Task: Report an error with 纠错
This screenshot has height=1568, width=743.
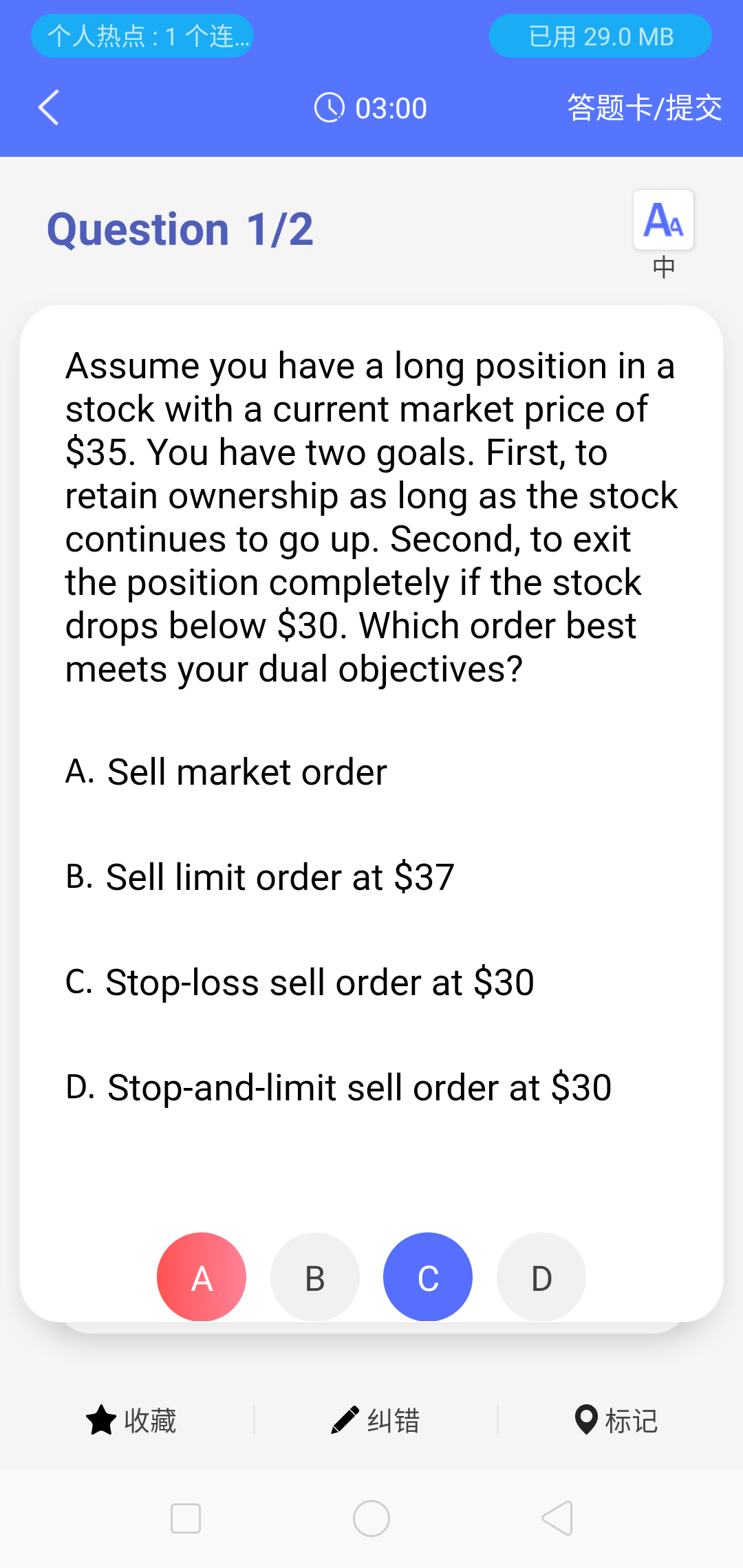Action: point(376,1420)
